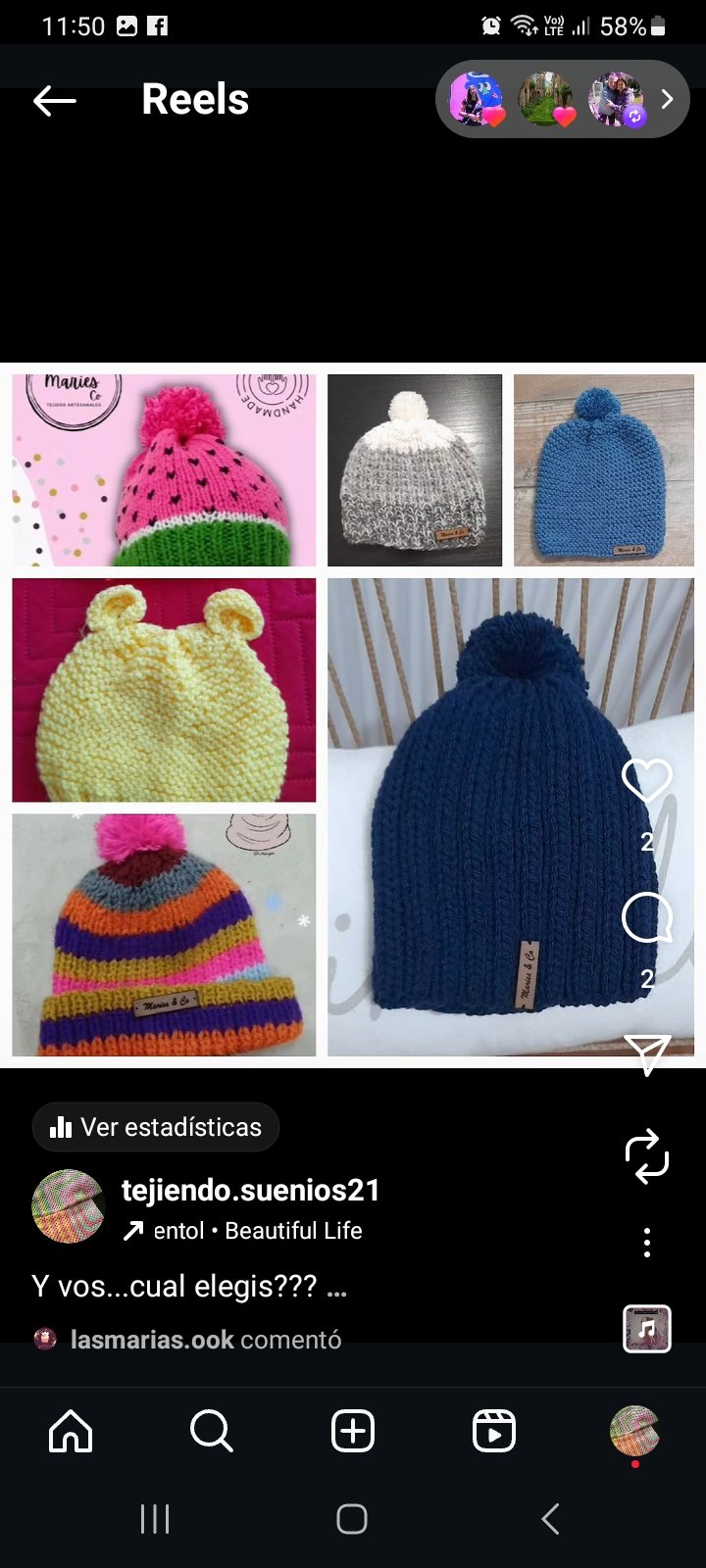The width and height of the screenshot is (706, 1568).
Task: Open recent apps from the navigation bar
Action: tap(155, 1519)
